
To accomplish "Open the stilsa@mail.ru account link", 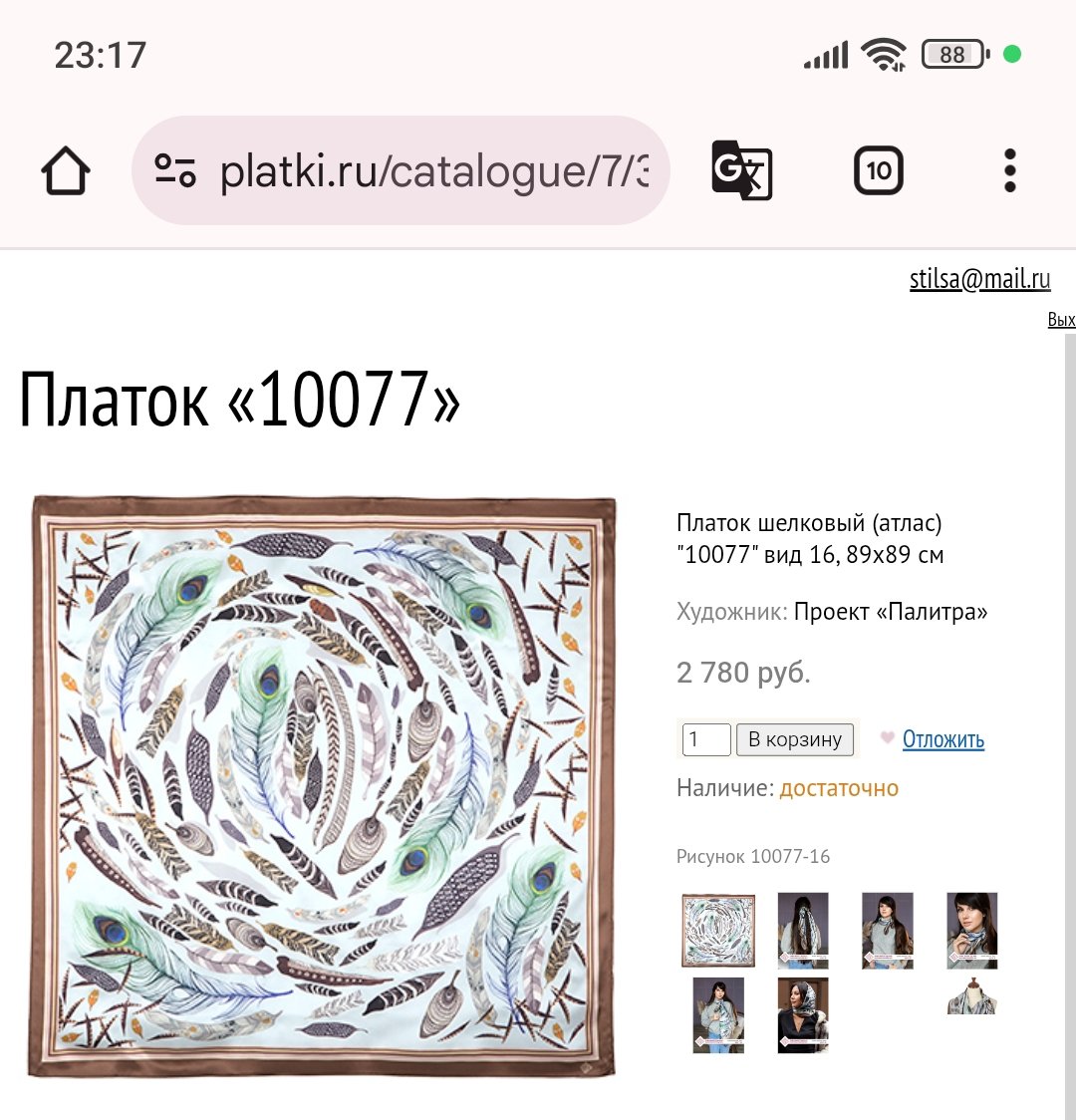I will (979, 279).
